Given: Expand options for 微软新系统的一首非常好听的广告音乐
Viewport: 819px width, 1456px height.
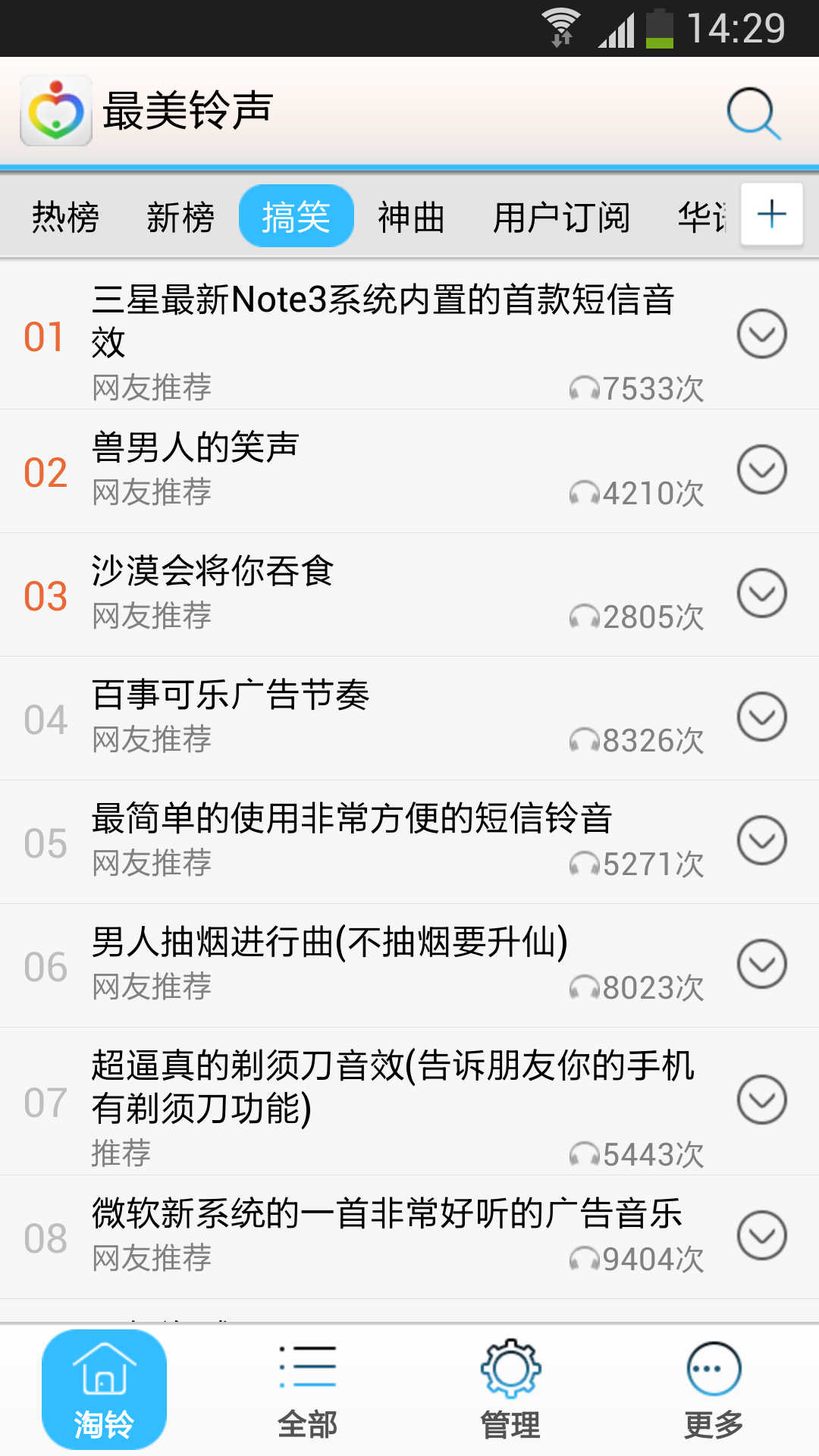Looking at the screenshot, I should coord(761,1235).
